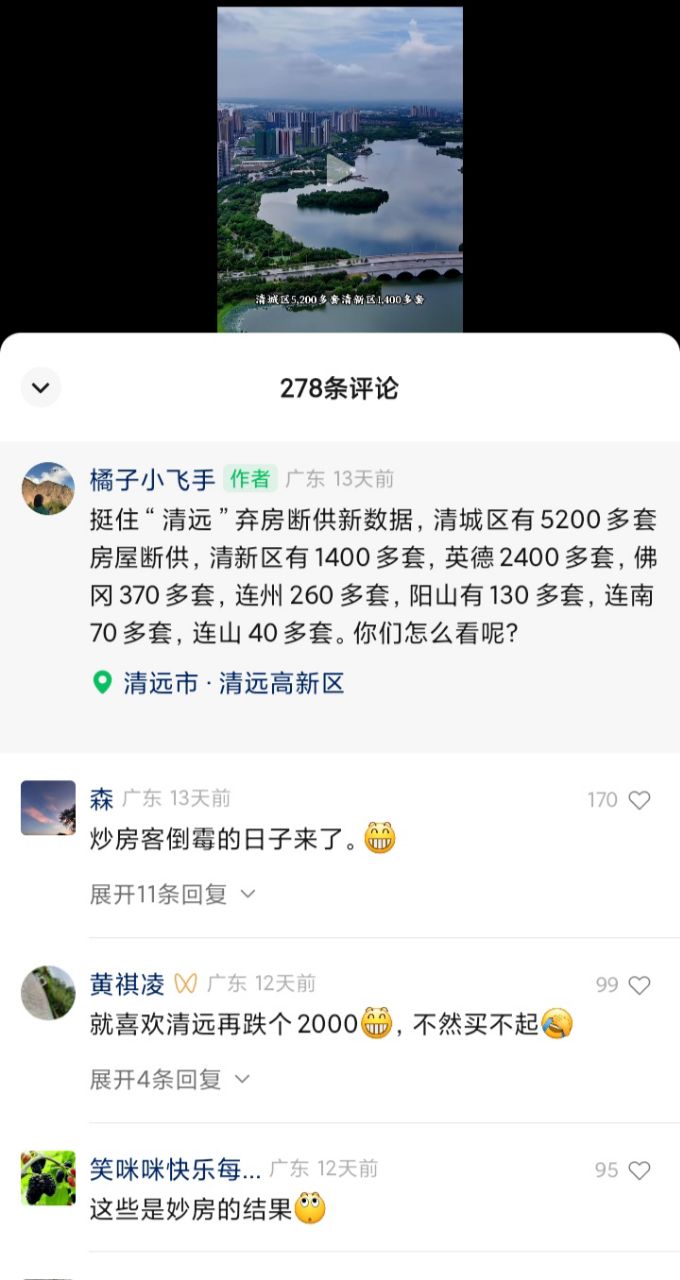The image size is (680, 1280).
Task: Open the 清远市·清远高新区 location link
Action: click(x=219, y=684)
